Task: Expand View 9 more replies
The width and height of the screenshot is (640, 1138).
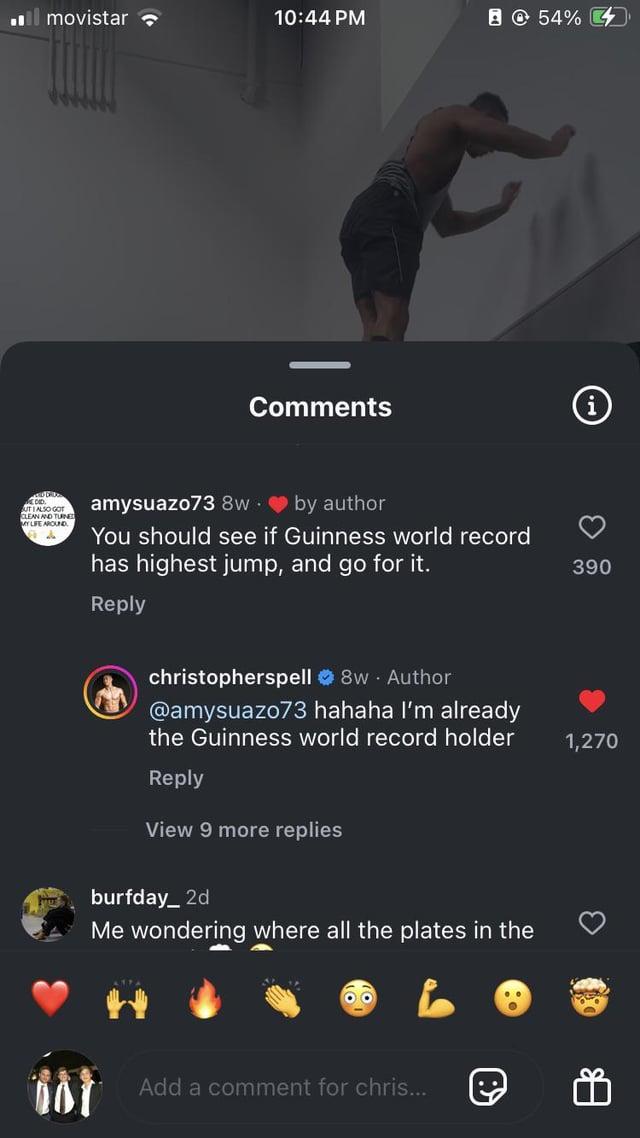Action: click(244, 830)
